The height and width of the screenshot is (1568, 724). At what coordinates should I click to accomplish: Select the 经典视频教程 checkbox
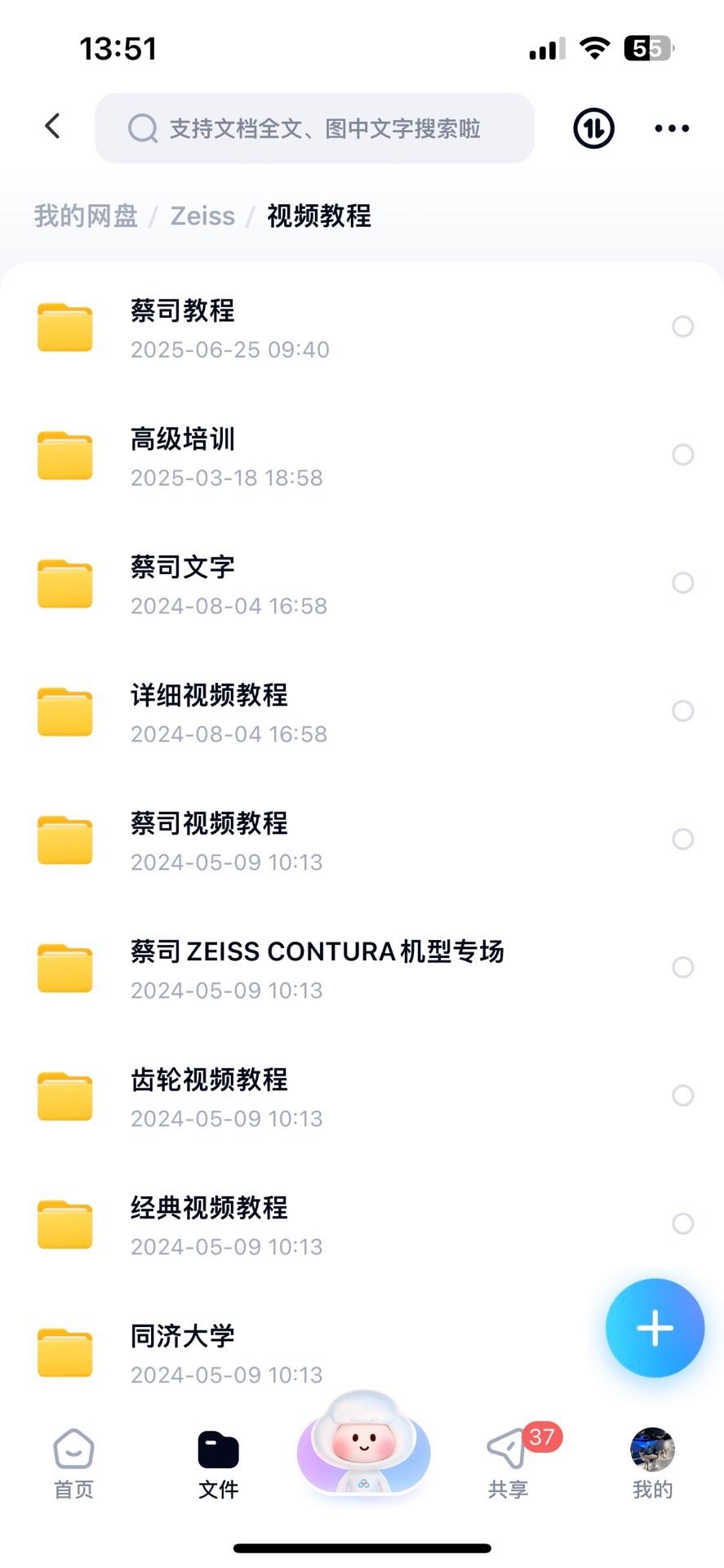[x=682, y=1223]
